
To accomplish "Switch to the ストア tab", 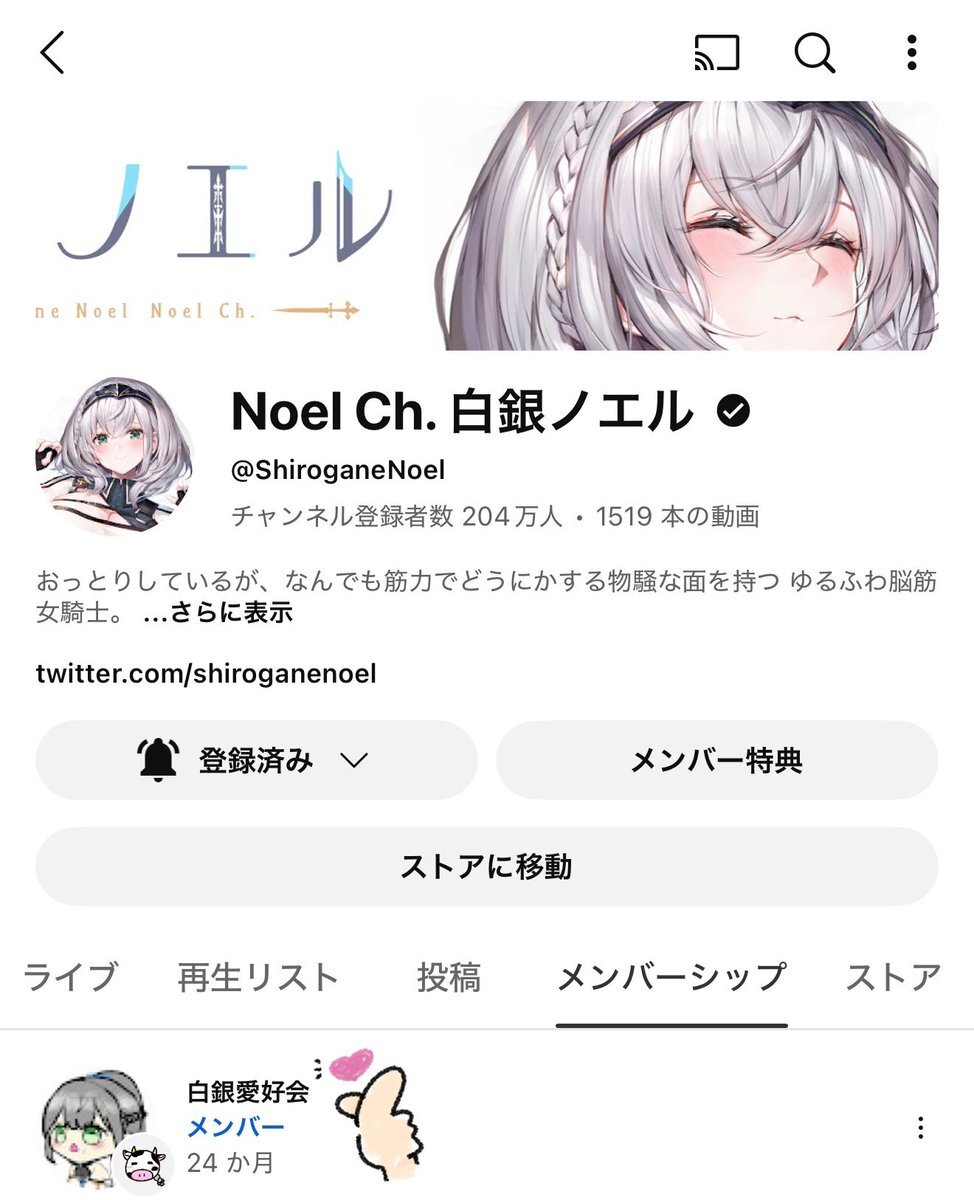I will (893, 977).
